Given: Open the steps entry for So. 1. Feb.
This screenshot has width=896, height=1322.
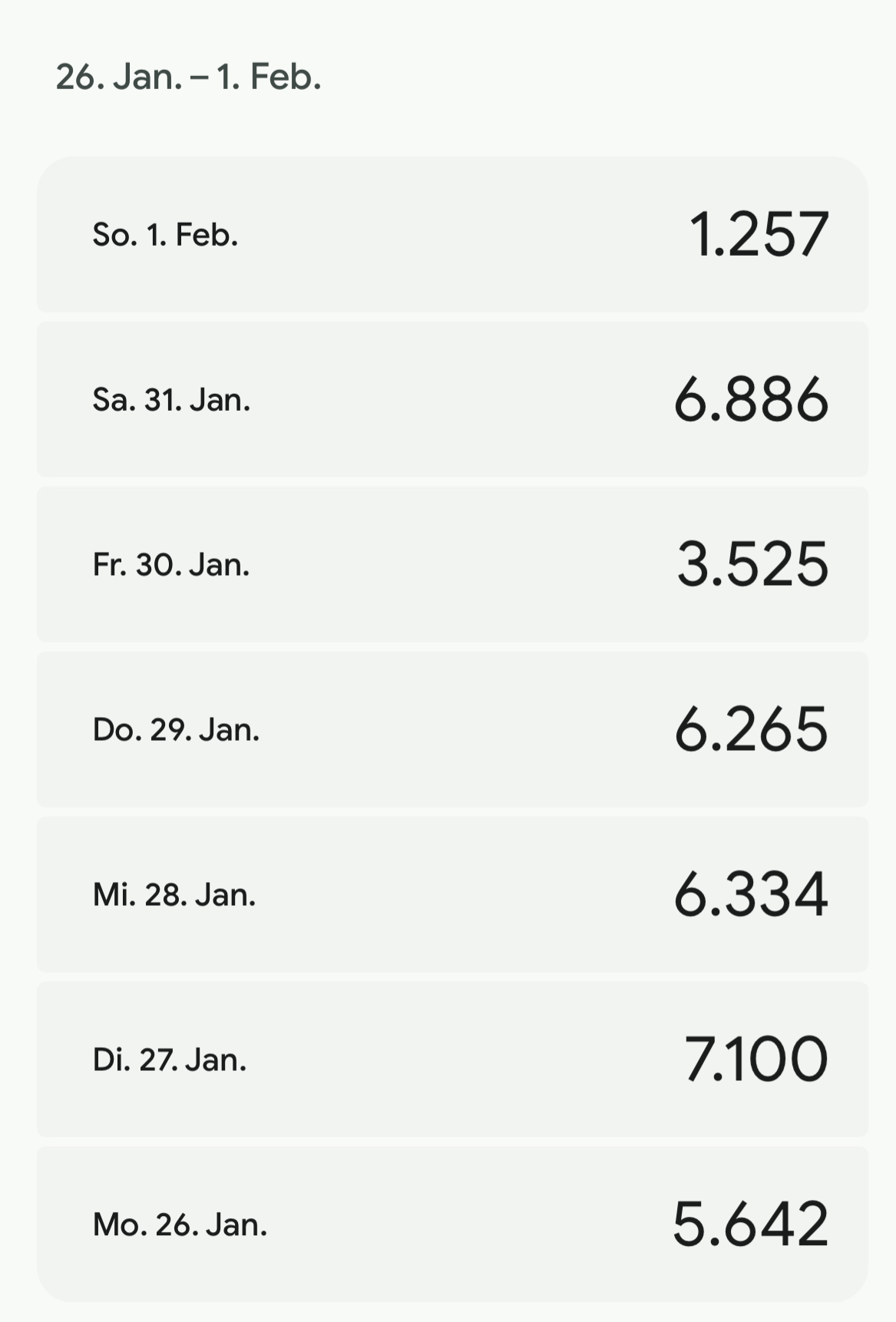Looking at the screenshot, I should coord(451,235).
